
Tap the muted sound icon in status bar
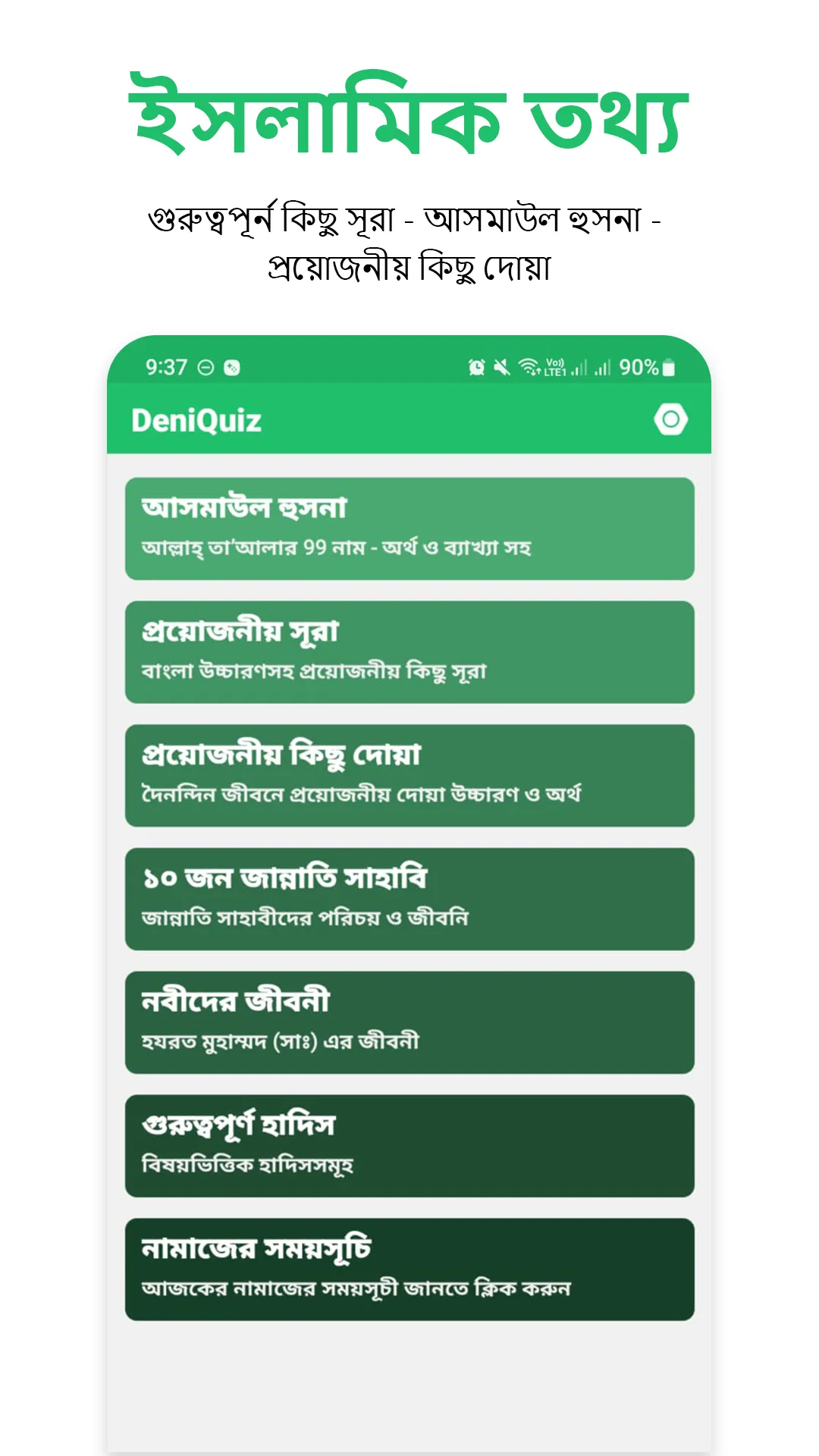501,367
